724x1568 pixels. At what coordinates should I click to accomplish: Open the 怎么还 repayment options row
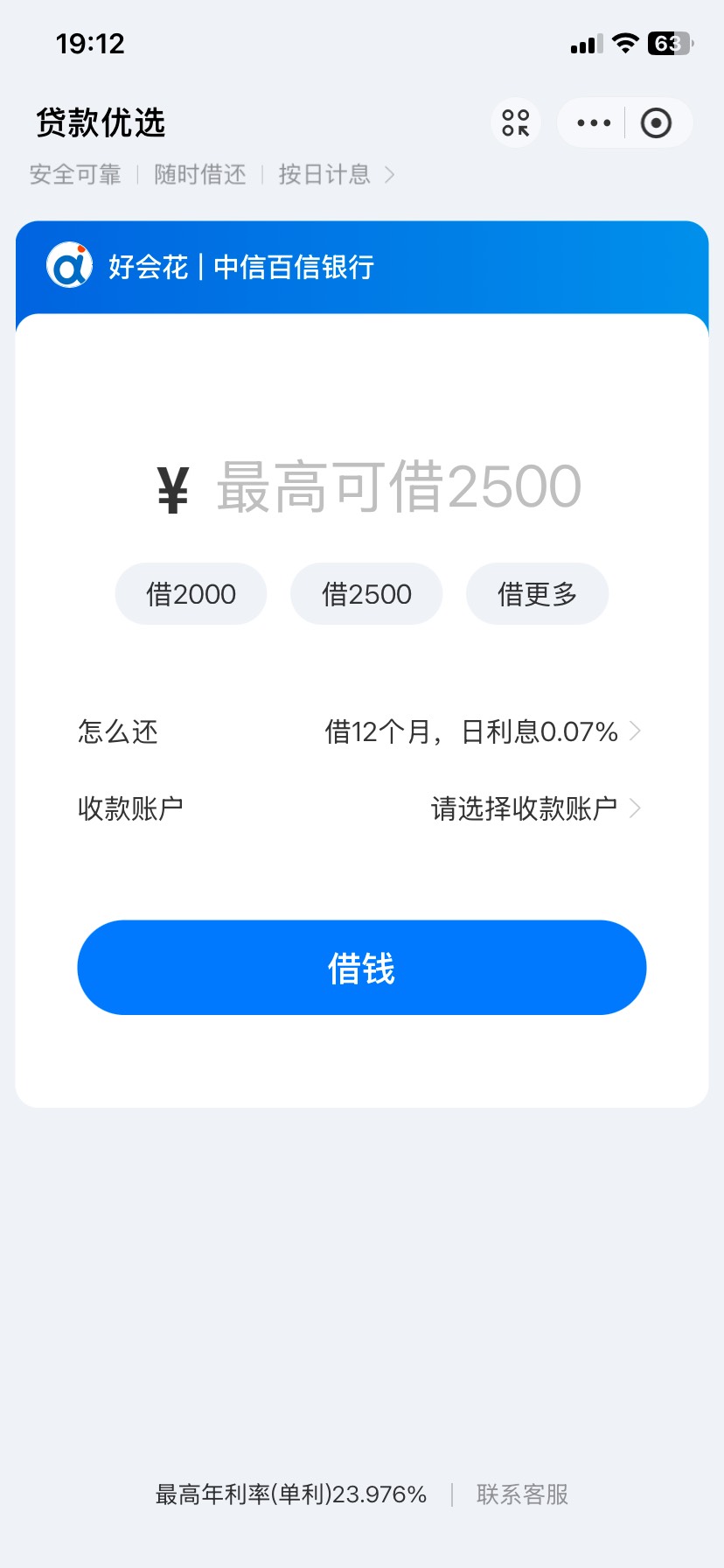coord(360,731)
